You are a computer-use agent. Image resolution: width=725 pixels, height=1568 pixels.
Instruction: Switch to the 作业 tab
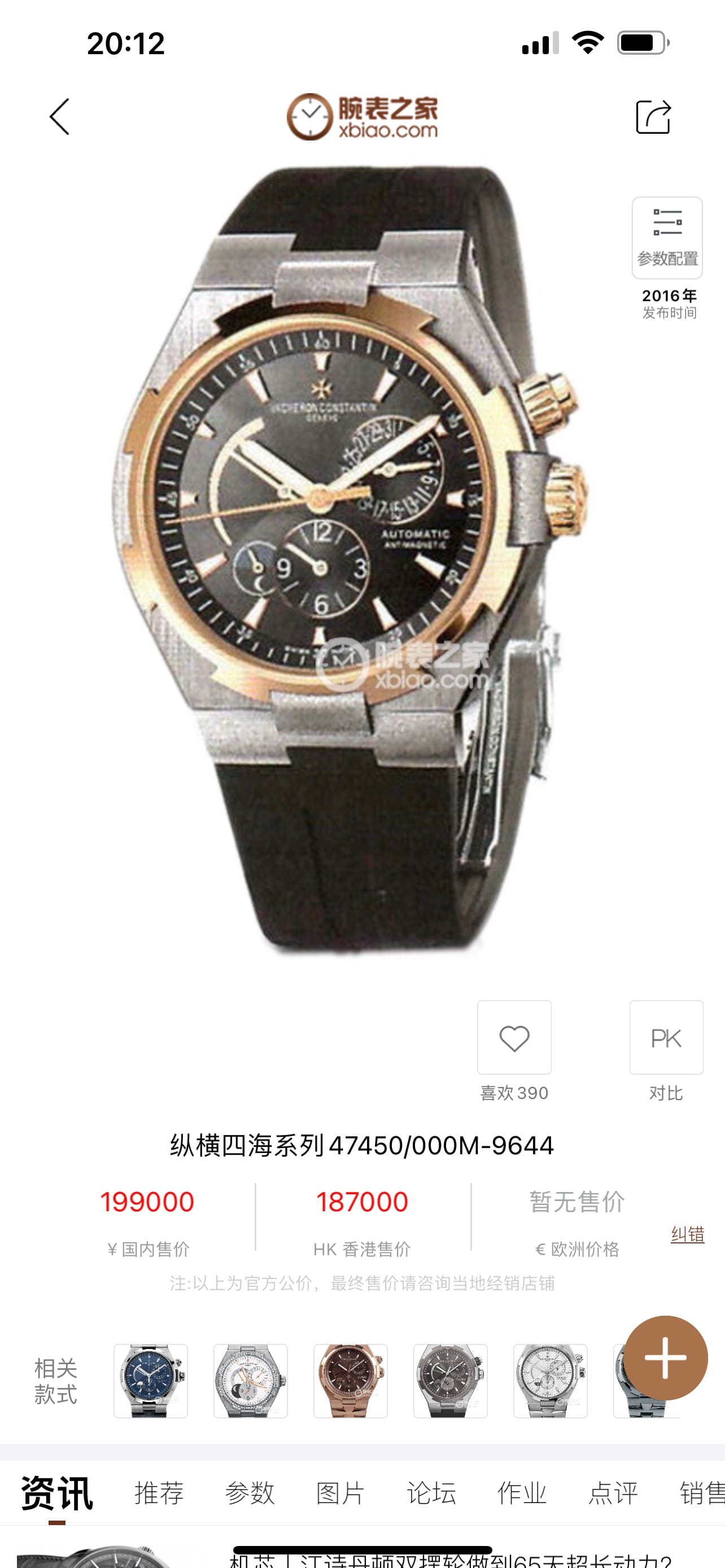click(522, 1493)
